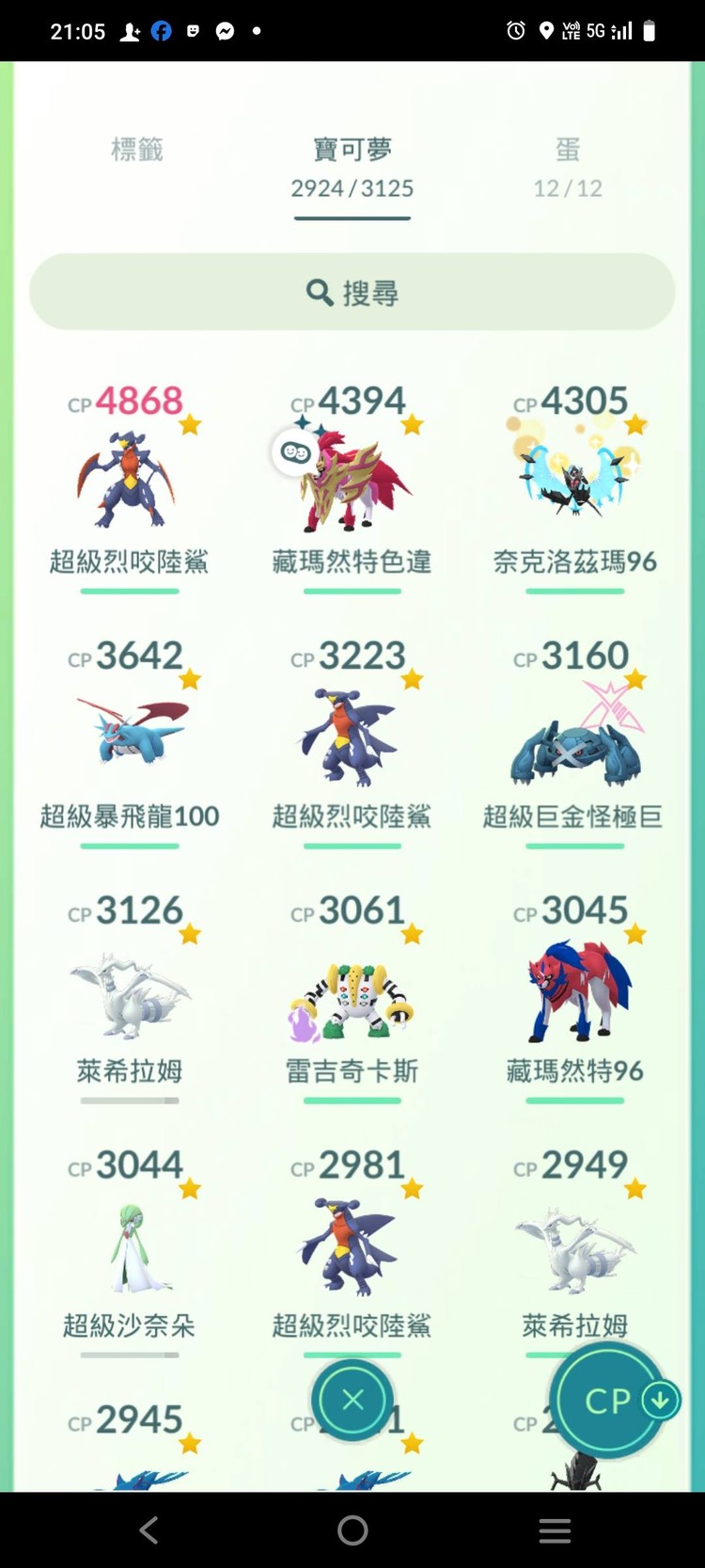Tap the Facebook icon in the status bar
Image resolution: width=705 pixels, height=1568 pixels.
pyautogui.click(x=161, y=31)
